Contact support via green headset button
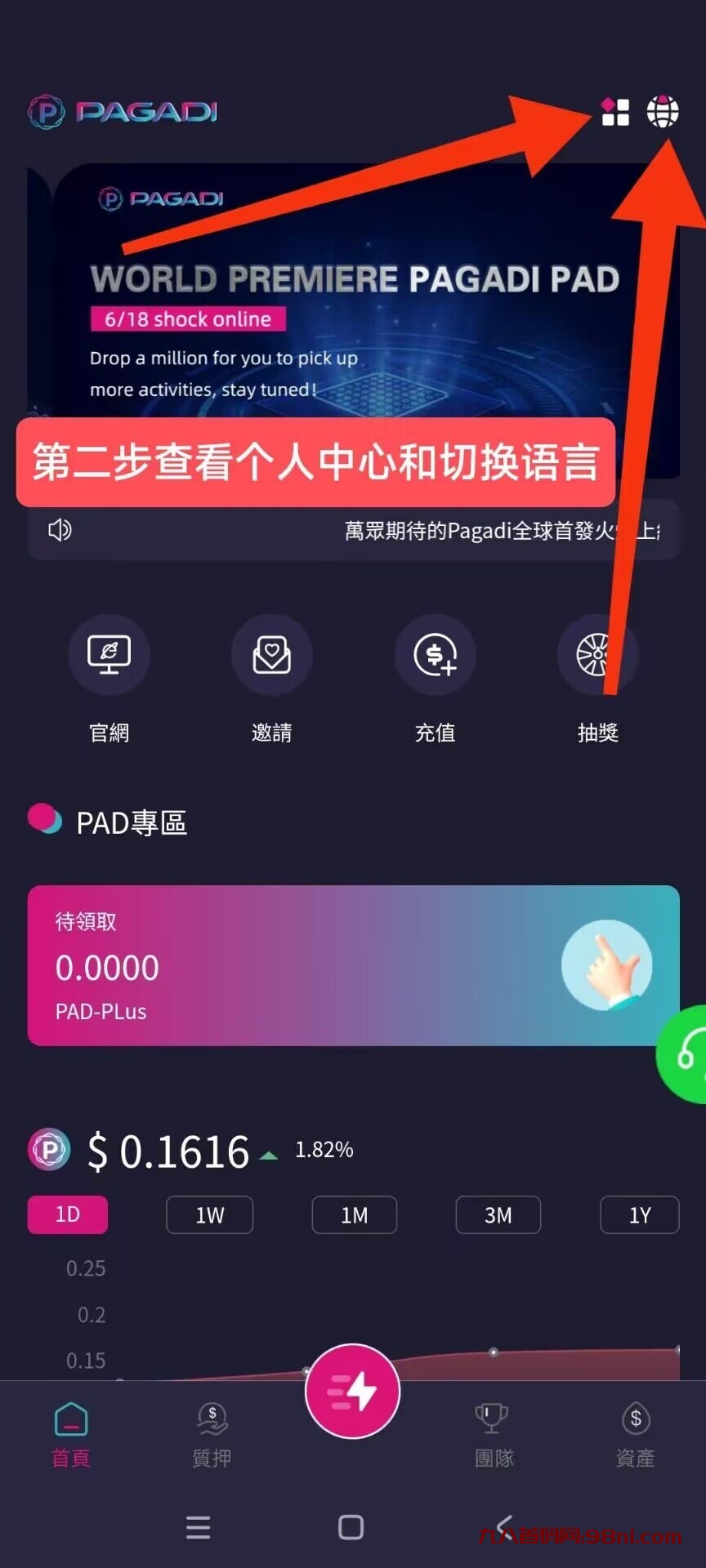706x1568 pixels. pyautogui.click(x=686, y=1054)
